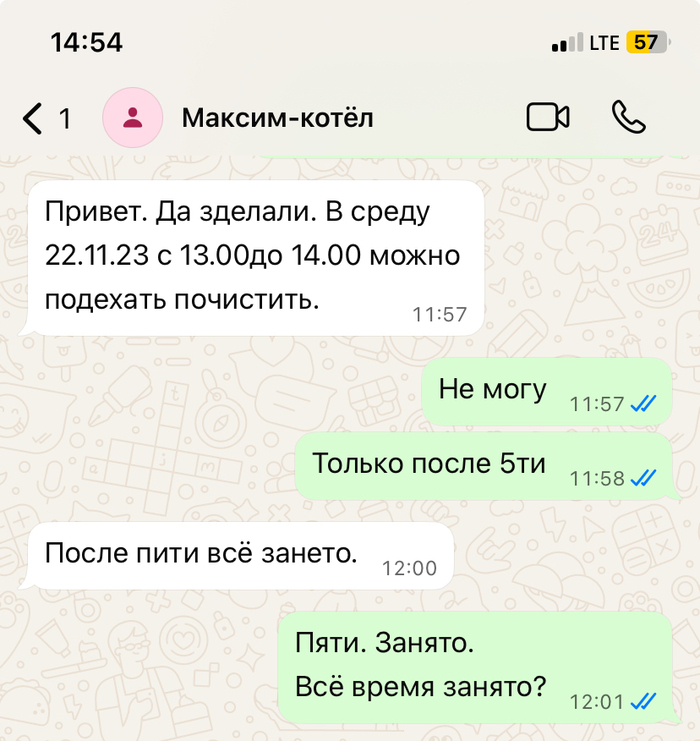Start a voice call with Максим-котёл
Image resolution: width=700 pixels, height=741 pixels.
coord(628,118)
